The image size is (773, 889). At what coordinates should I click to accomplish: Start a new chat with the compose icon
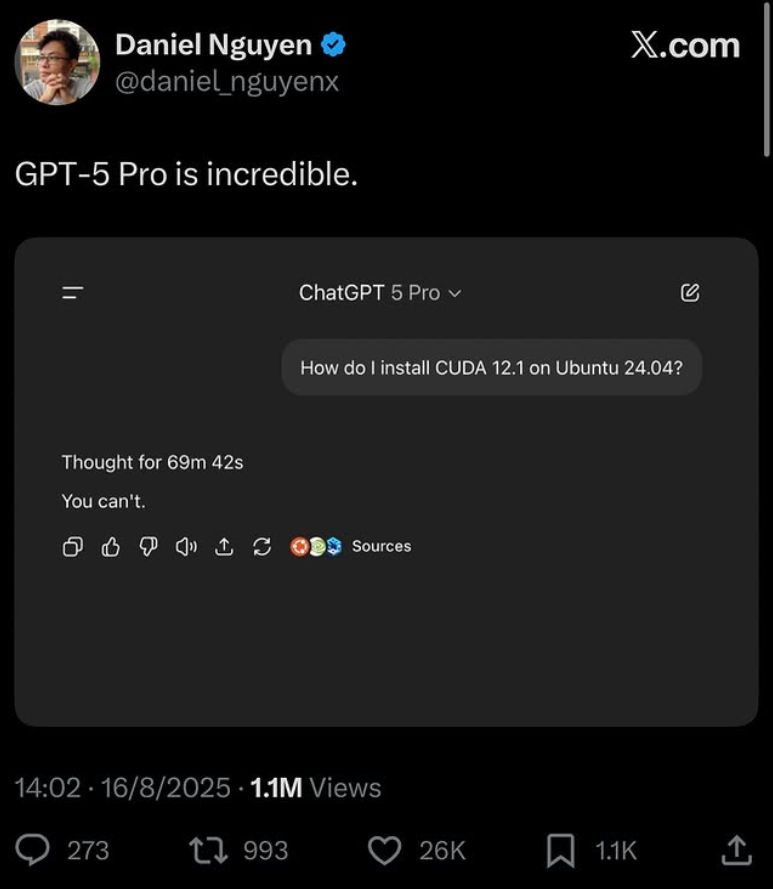689,292
